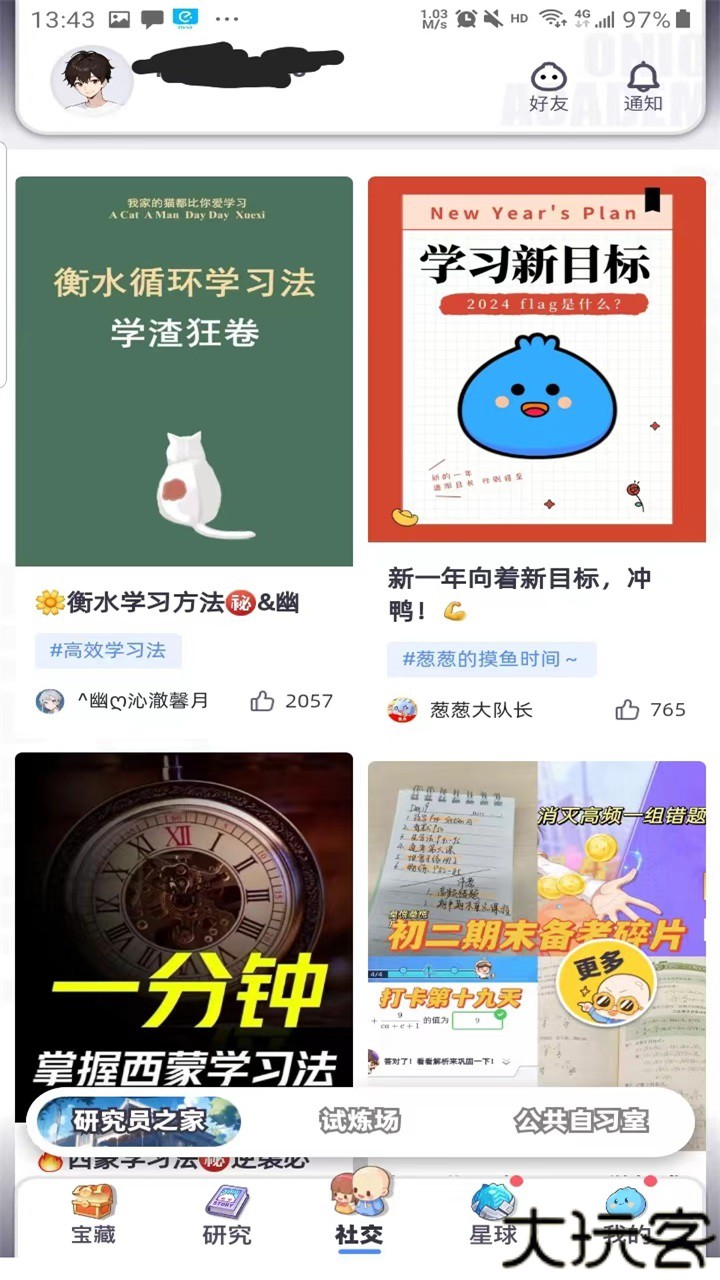Like the 衡水学习方法 post
Image resolution: width=720 pixels, height=1280 pixels.
pyautogui.click(x=263, y=702)
